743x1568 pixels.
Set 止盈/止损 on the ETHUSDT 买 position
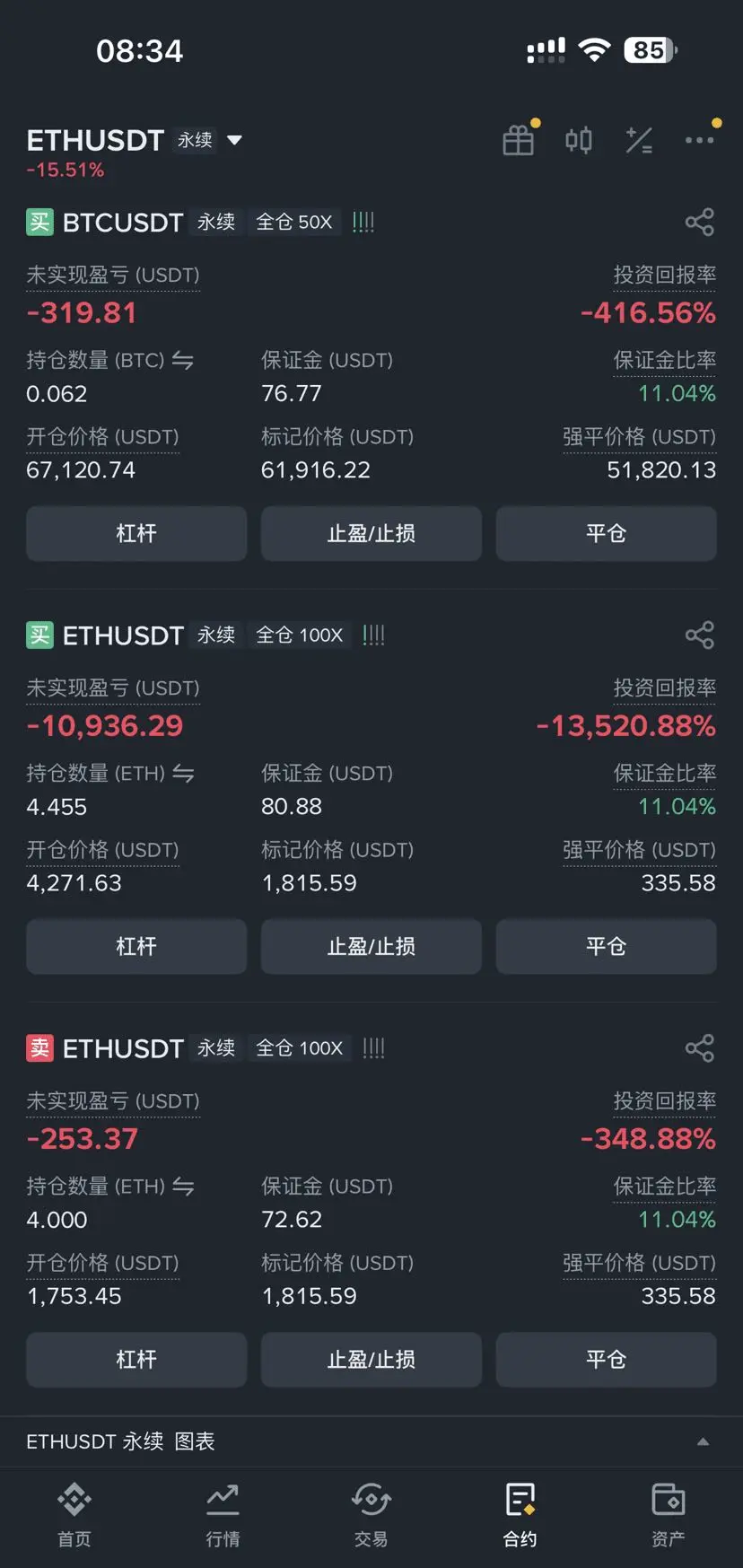[x=371, y=947]
